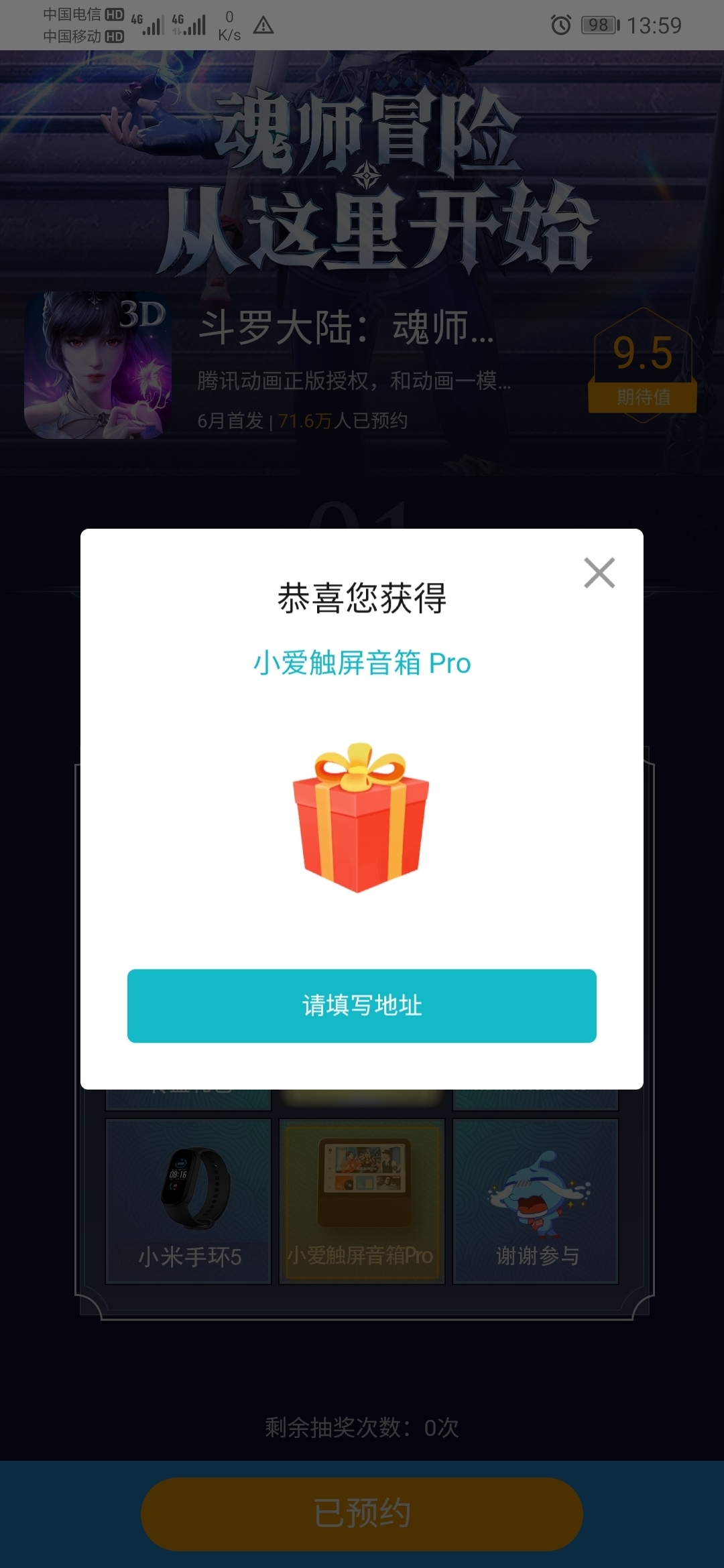724x1568 pixels.
Task: Click the 恭喜您获得 dialog title
Action: pyautogui.click(x=361, y=600)
